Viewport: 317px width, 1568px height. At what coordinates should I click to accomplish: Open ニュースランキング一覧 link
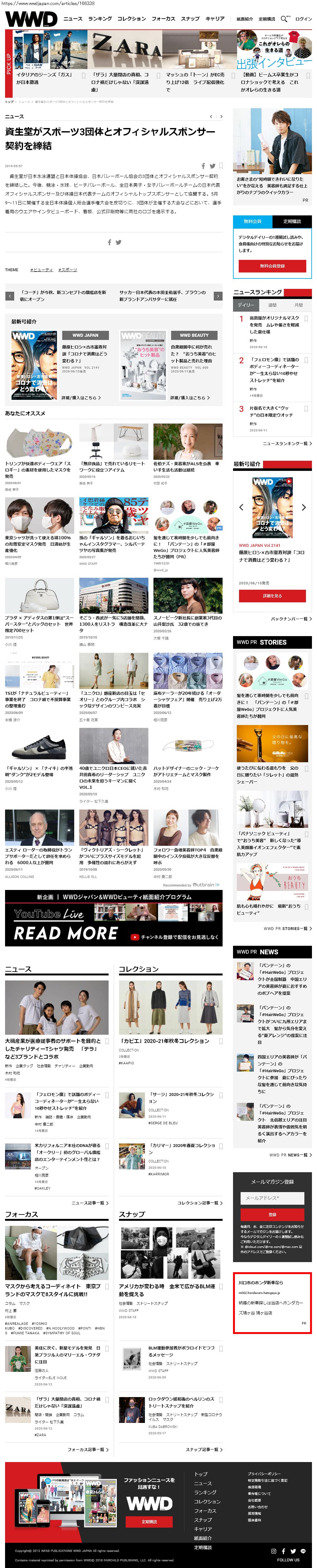pyautogui.click(x=286, y=444)
